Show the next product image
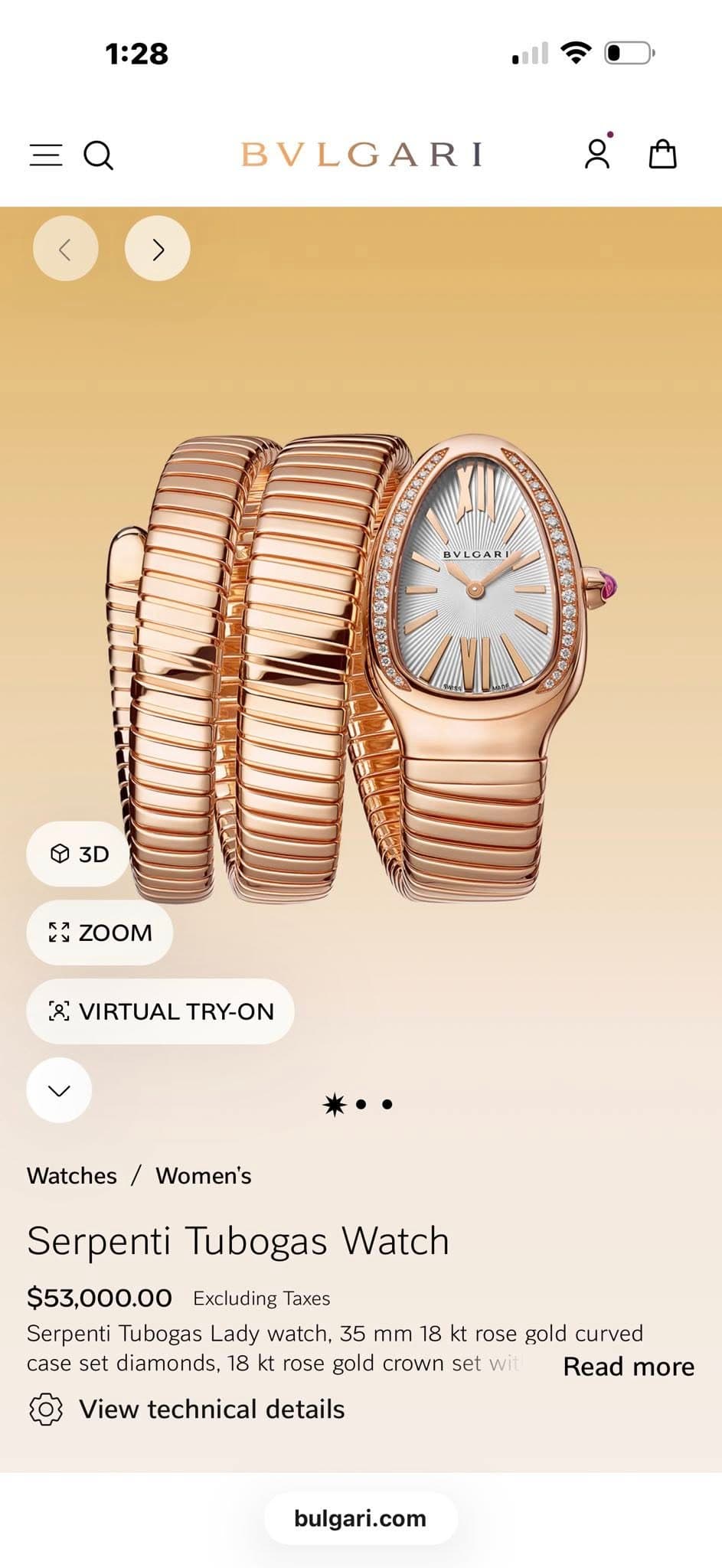The height and width of the screenshot is (1568, 722). (158, 249)
